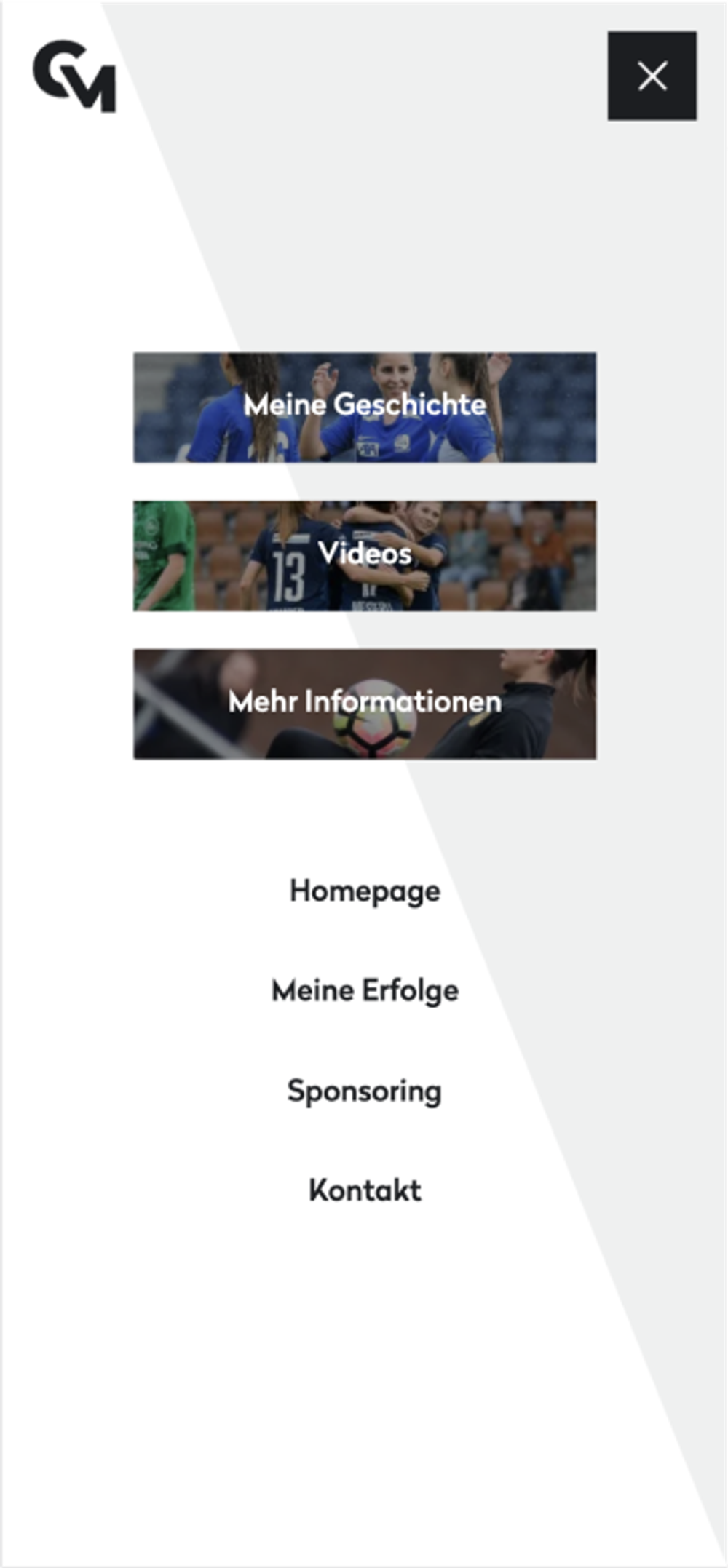Tap the CM logo in the header

pyautogui.click(x=74, y=76)
